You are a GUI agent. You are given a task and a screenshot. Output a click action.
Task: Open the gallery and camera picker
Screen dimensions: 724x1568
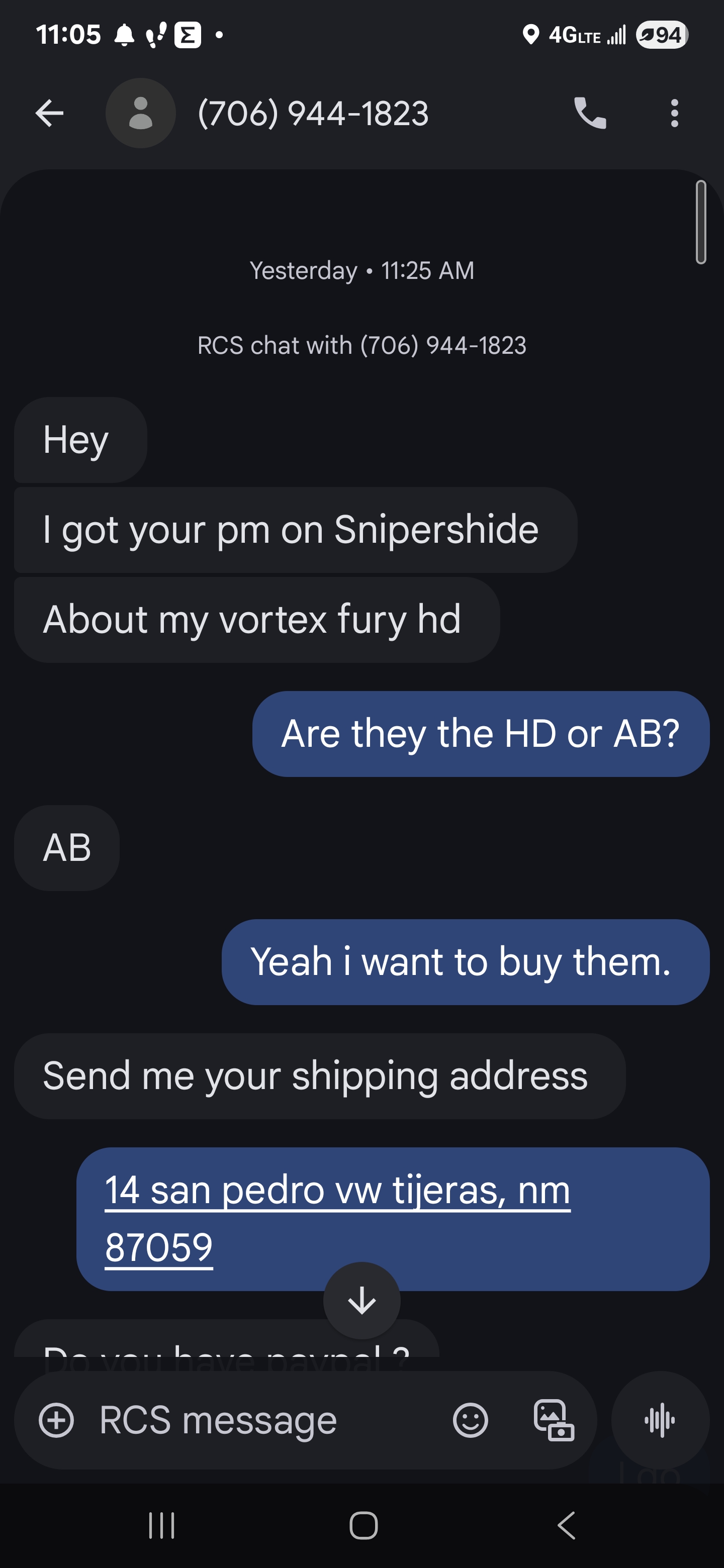point(554,1421)
